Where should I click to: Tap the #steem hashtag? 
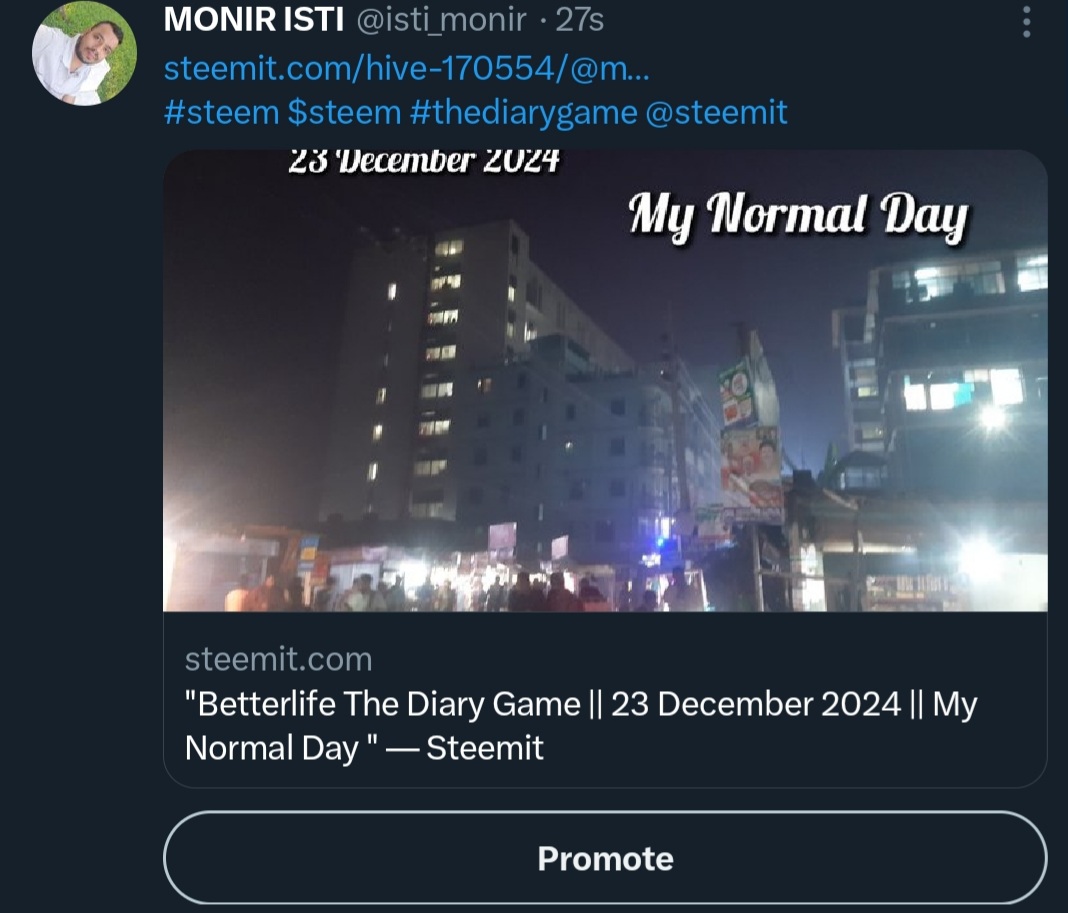coord(221,112)
